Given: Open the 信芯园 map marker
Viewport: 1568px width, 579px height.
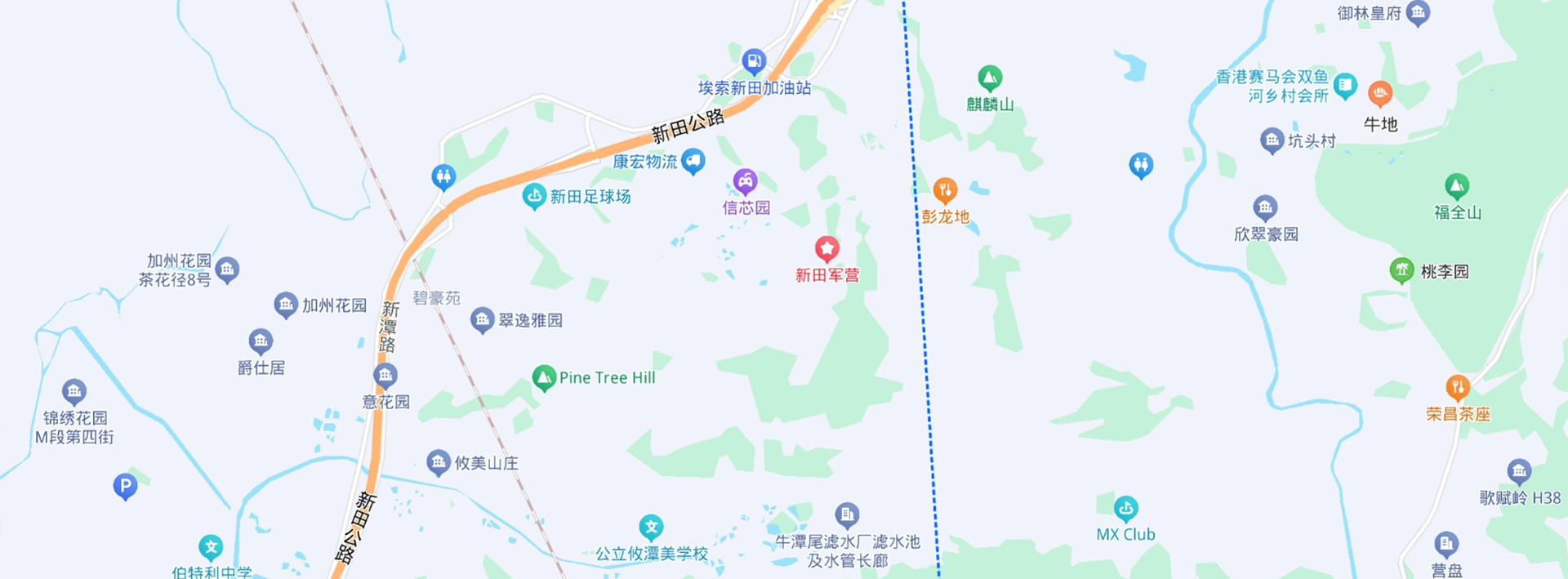Looking at the screenshot, I should tap(745, 180).
